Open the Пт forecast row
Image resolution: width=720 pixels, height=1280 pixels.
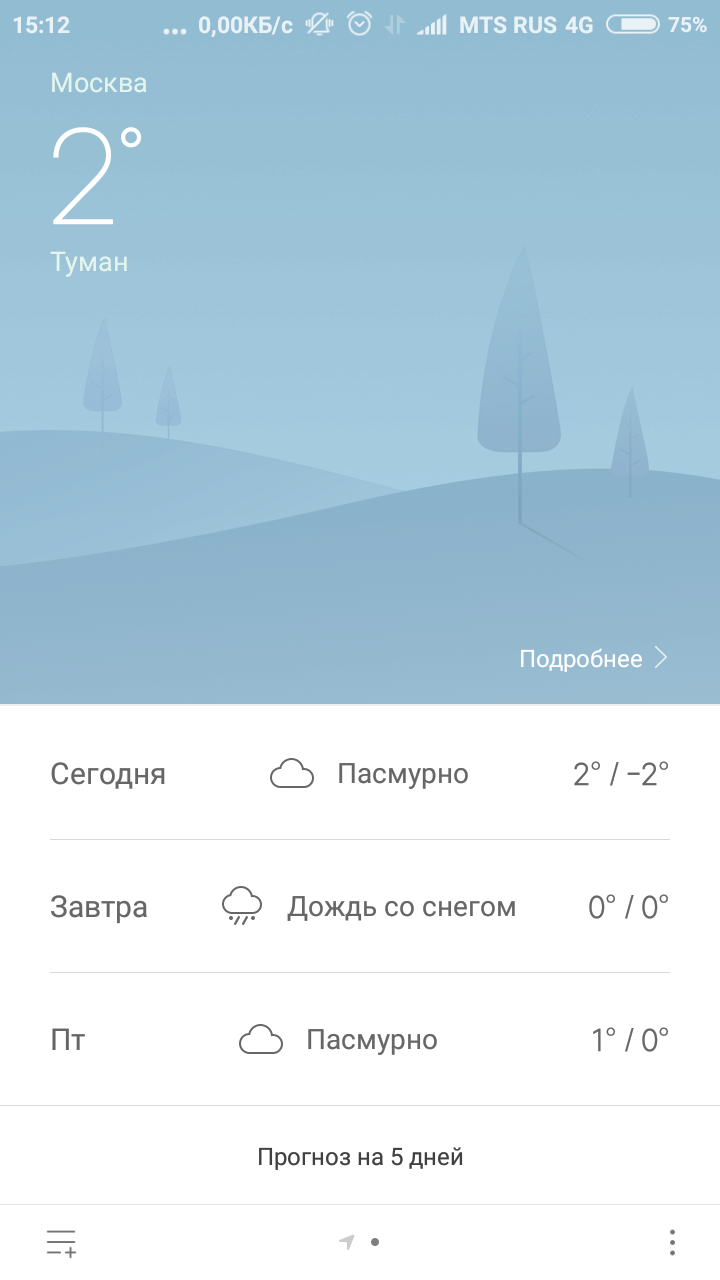point(360,1040)
